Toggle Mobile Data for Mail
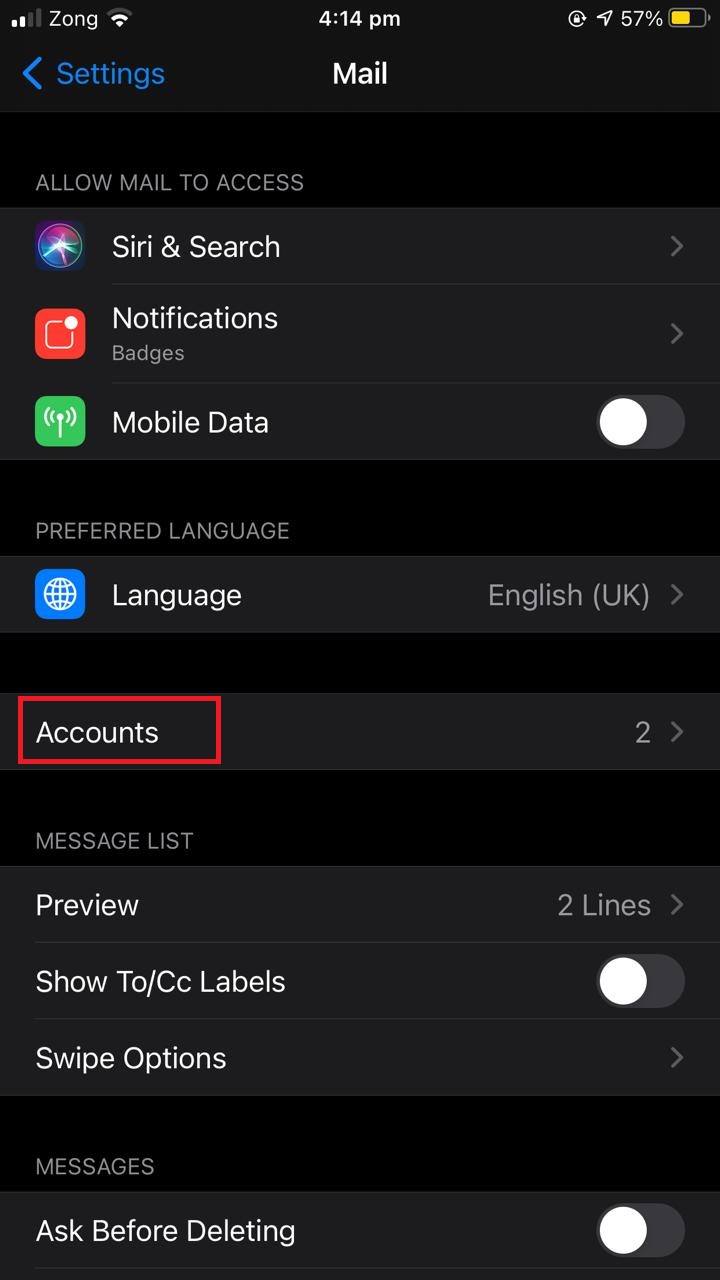 [x=641, y=422]
